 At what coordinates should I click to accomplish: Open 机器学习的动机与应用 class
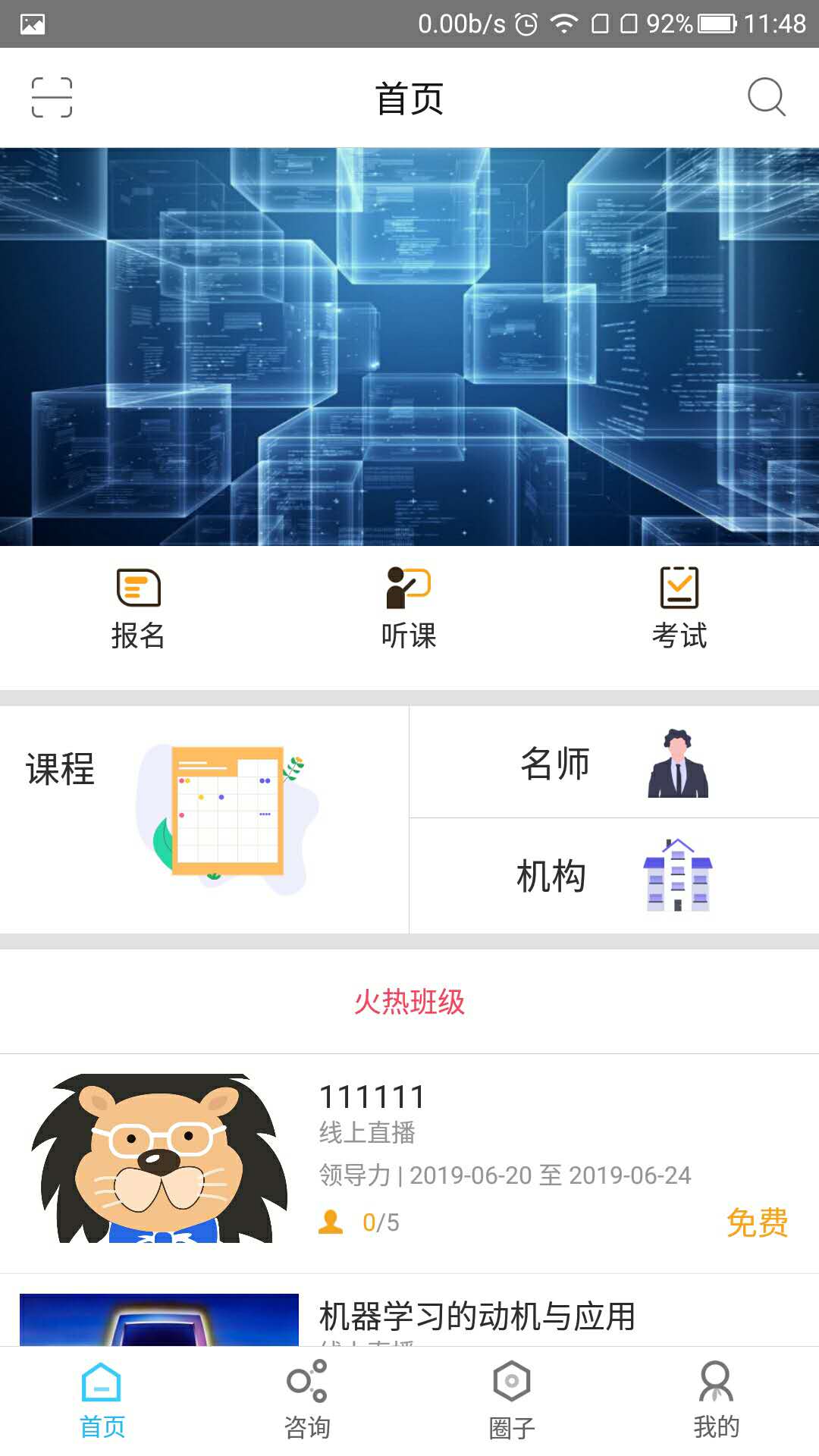coord(409,1310)
